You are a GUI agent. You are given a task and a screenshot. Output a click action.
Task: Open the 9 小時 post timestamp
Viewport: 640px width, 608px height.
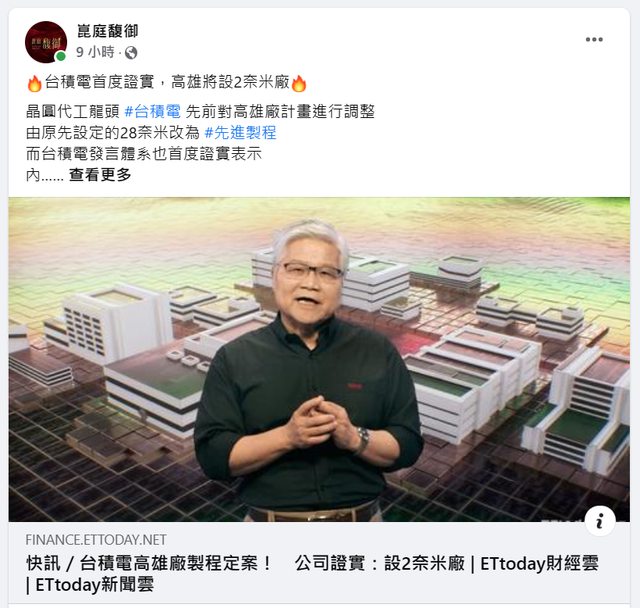click(x=97, y=52)
